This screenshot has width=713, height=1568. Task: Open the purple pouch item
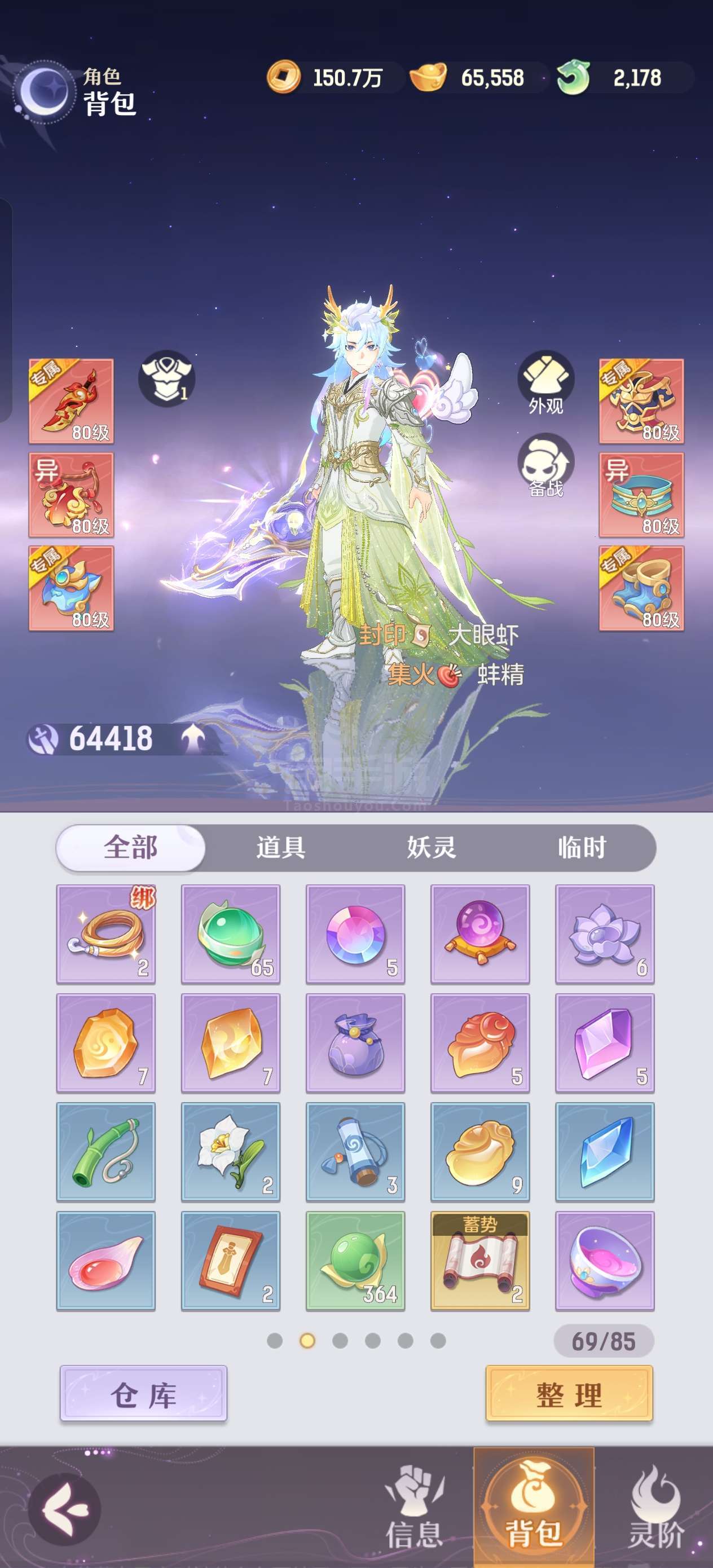coord(355,1043)
